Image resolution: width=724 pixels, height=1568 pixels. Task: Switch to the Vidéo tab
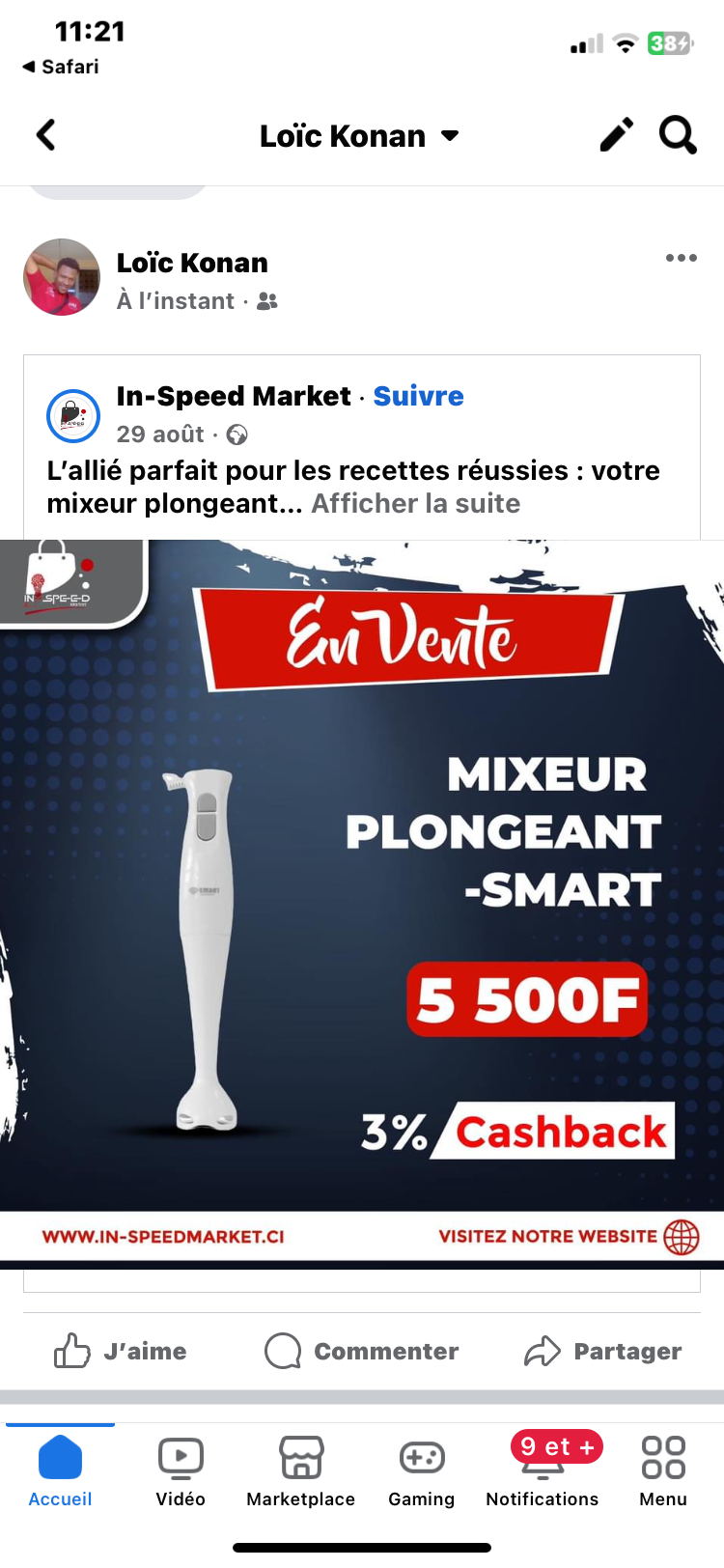pyautogui.click(x=181, y=1470)
